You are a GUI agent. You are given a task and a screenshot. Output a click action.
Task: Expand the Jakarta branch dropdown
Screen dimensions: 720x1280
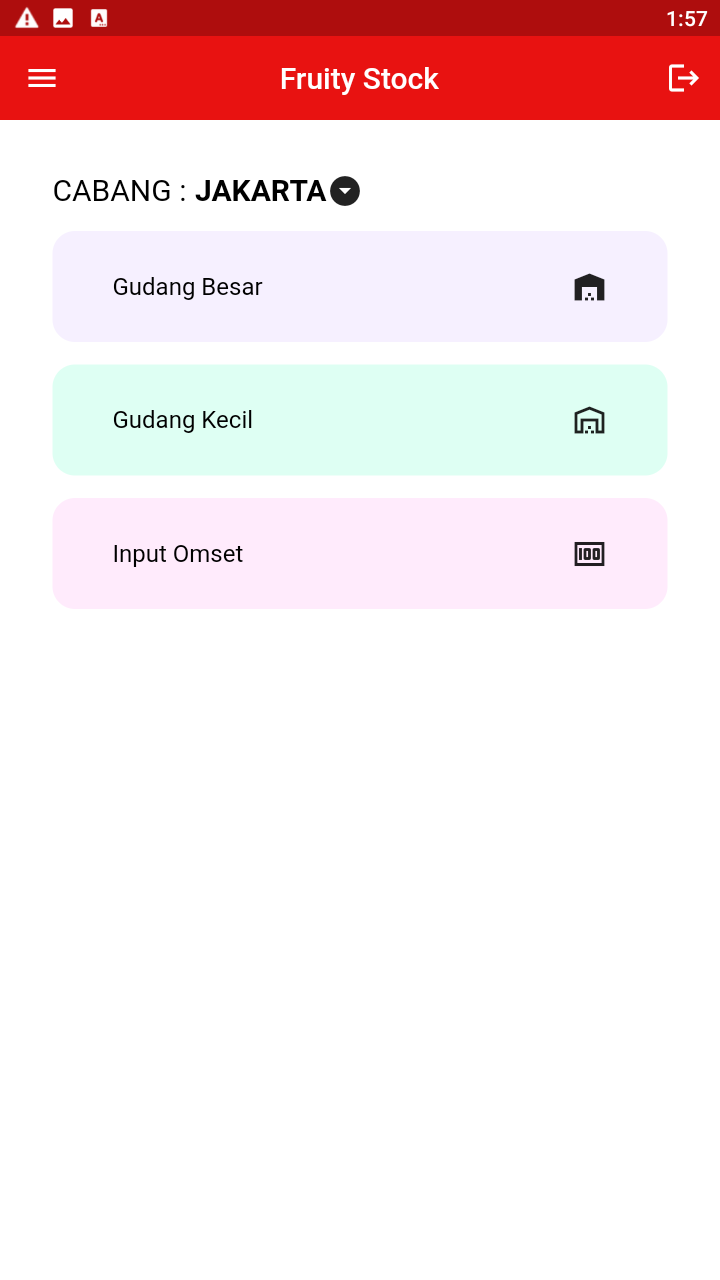345,191
